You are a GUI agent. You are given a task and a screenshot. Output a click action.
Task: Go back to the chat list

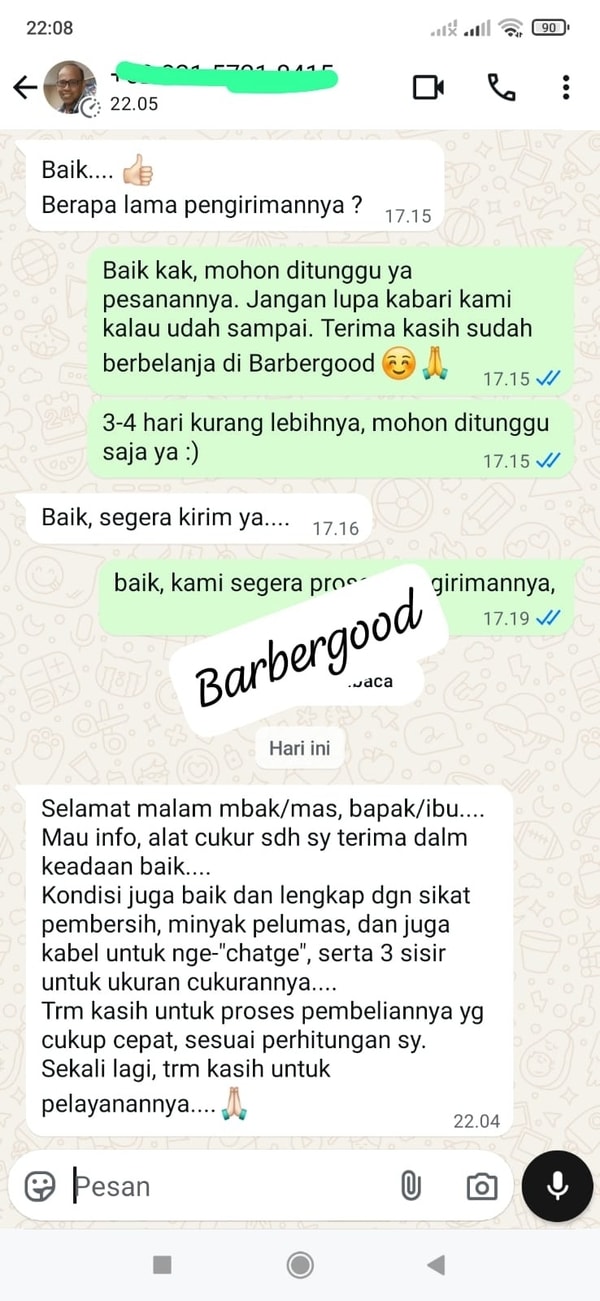click(25, 88)
